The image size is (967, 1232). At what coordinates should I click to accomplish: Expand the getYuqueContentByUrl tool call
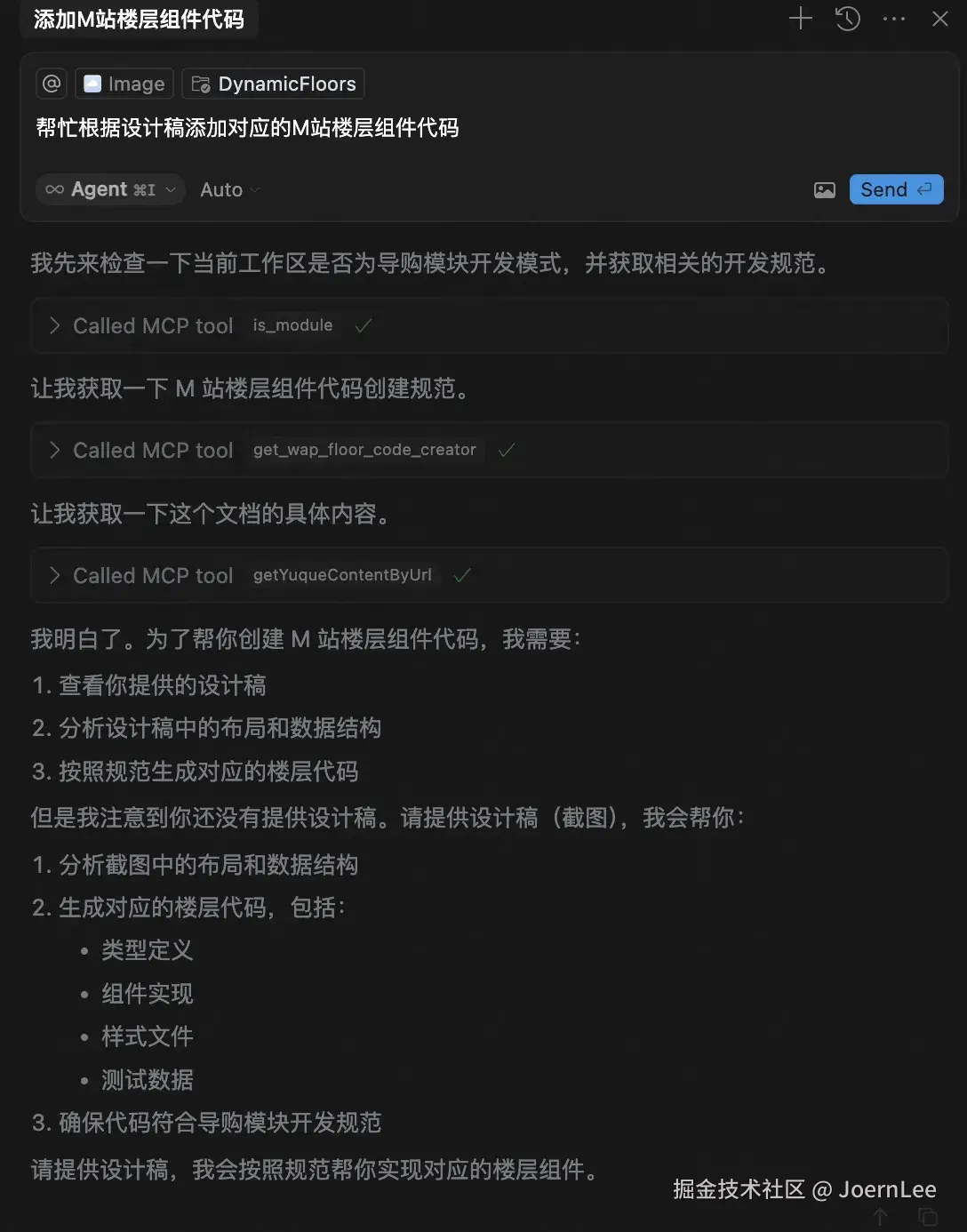click(x=55, y=576)
